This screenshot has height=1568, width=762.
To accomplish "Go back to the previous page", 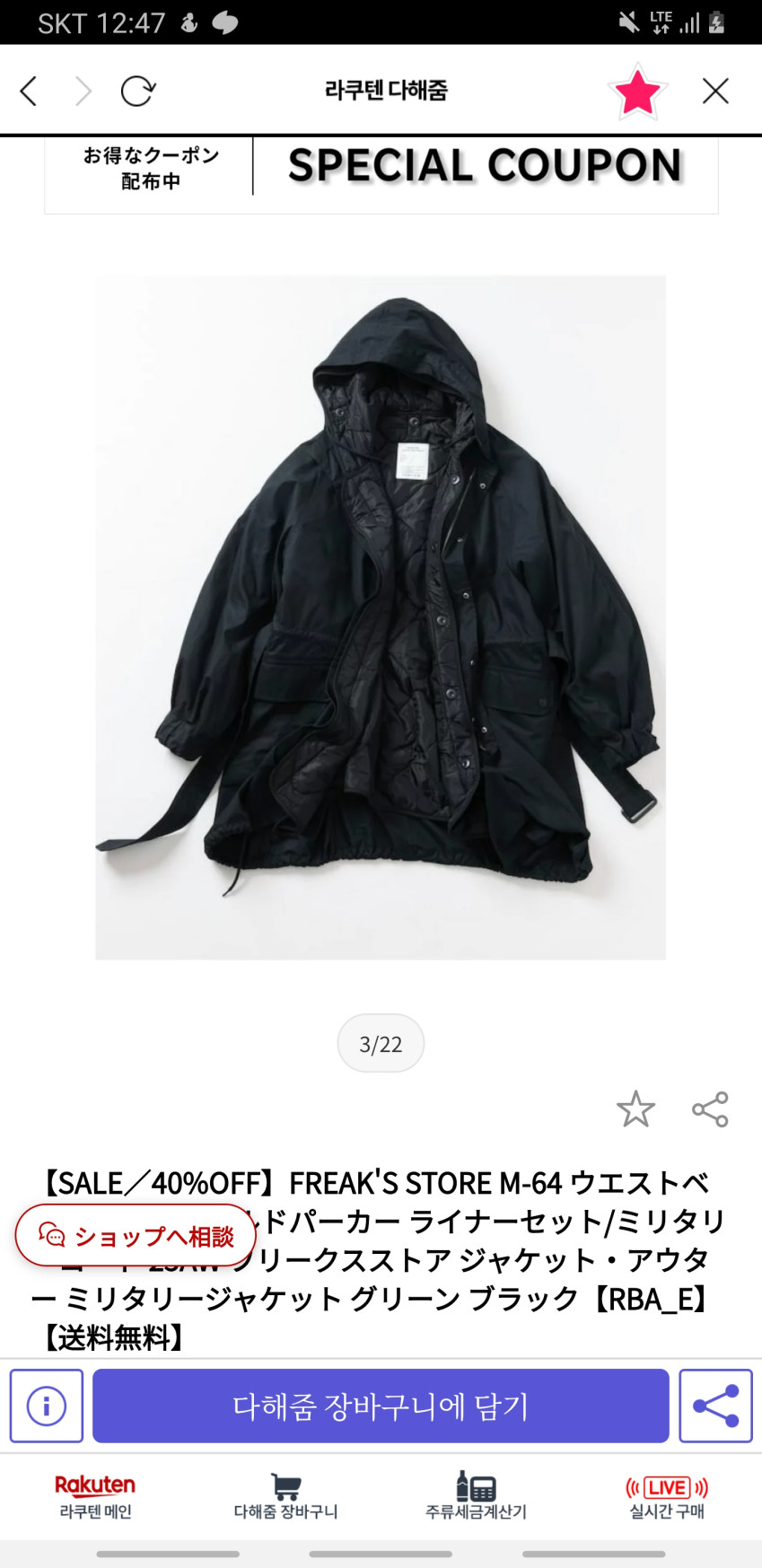I will coord(29,91).
